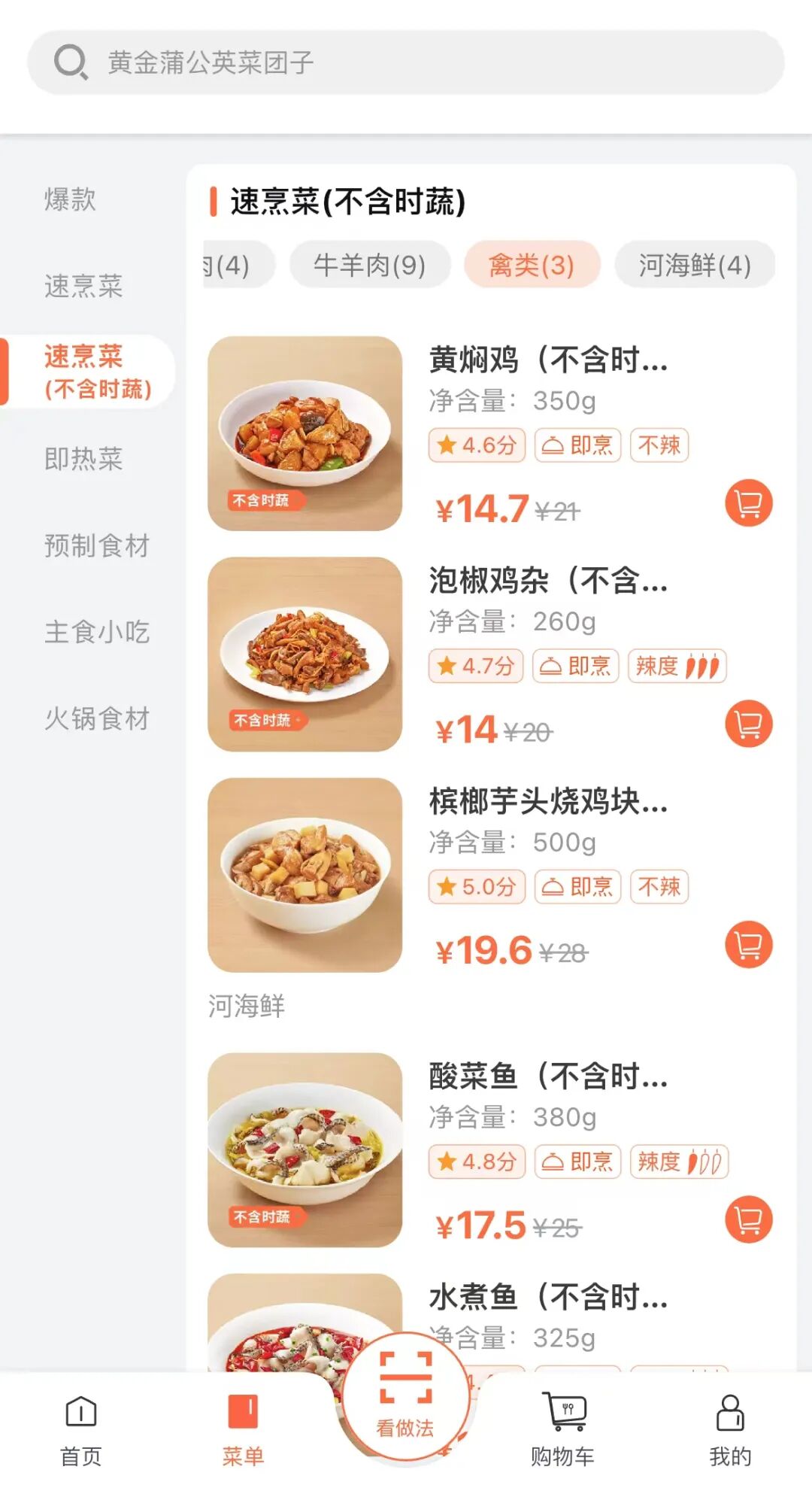The image size is (812, 1494).
Task: Select the 禽类(3) filter chip
Action: click(531, 265)
